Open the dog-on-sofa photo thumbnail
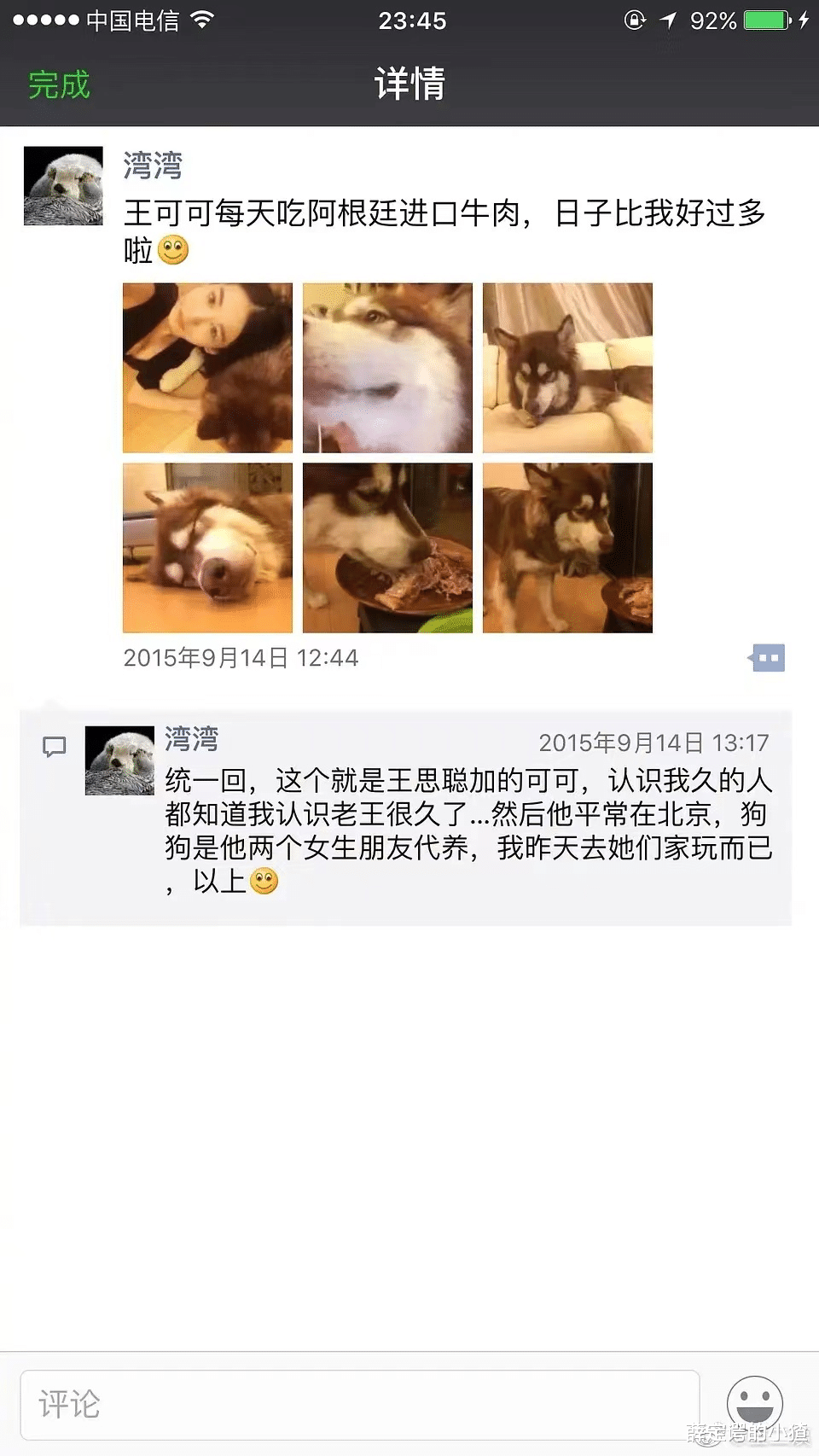 tap(567, 368)
